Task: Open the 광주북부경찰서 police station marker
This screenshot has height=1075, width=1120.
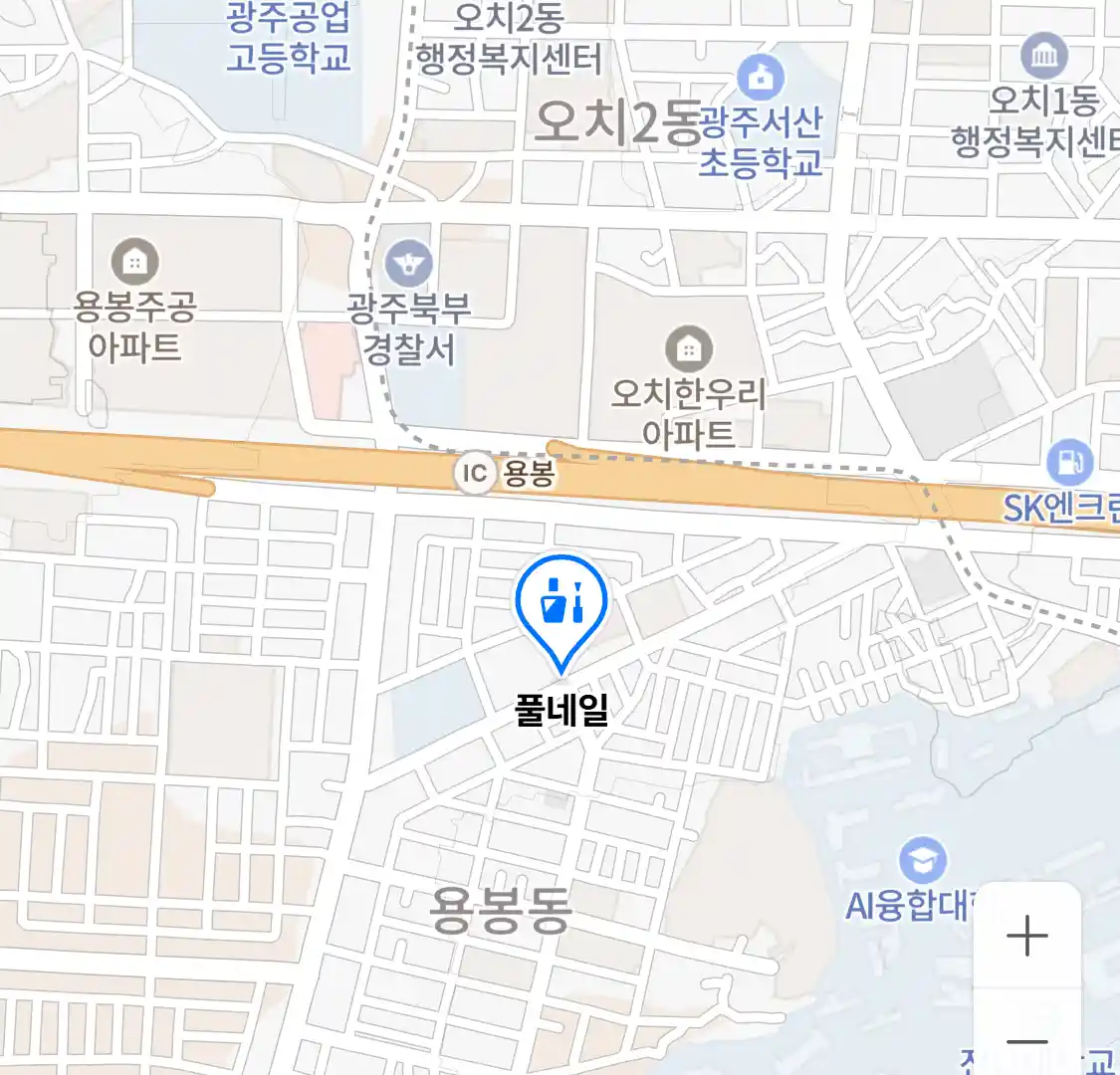Action: tap(409, 264)
